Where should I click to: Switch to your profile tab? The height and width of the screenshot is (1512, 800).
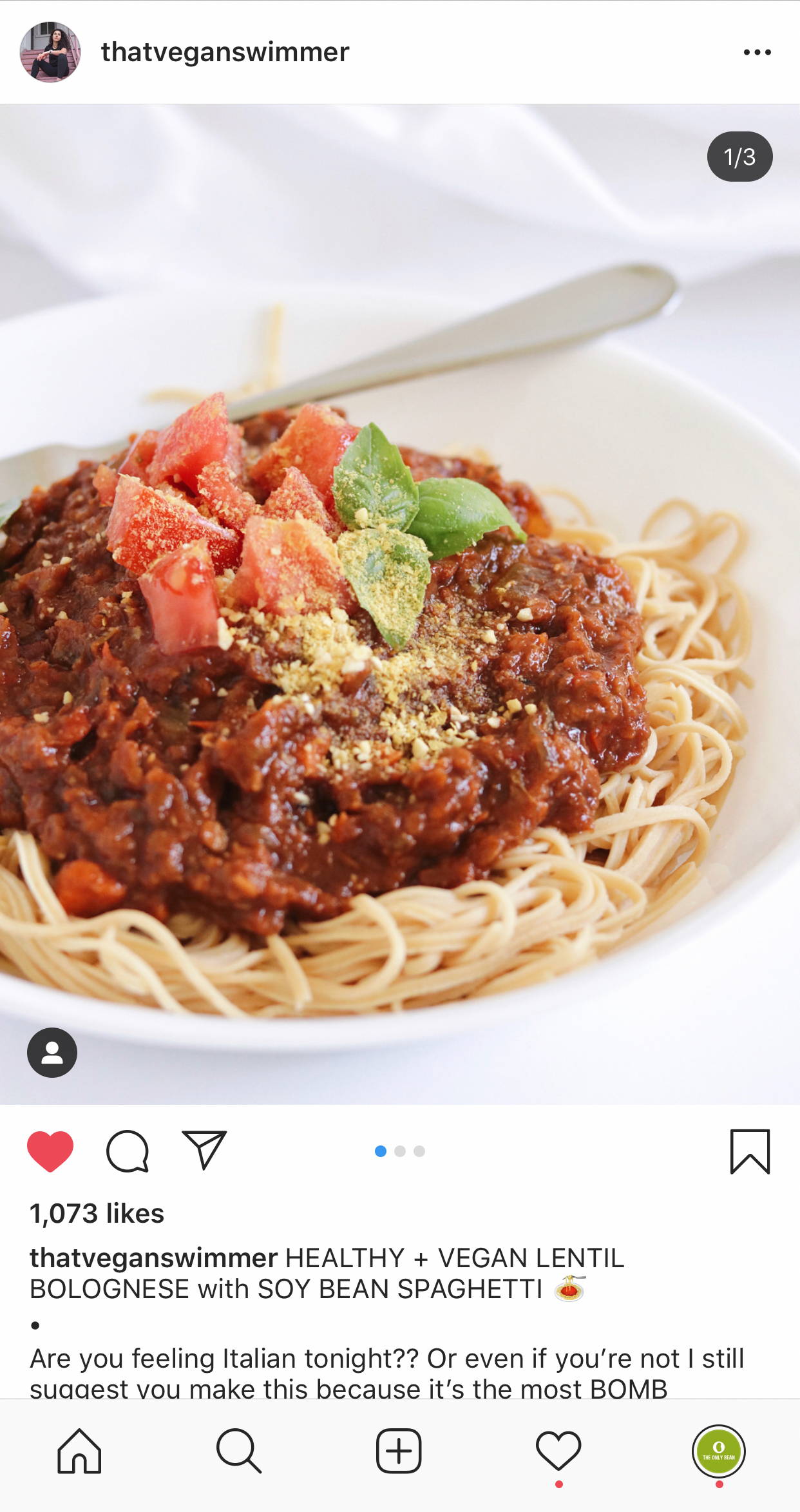click(x=719, y=1451)
